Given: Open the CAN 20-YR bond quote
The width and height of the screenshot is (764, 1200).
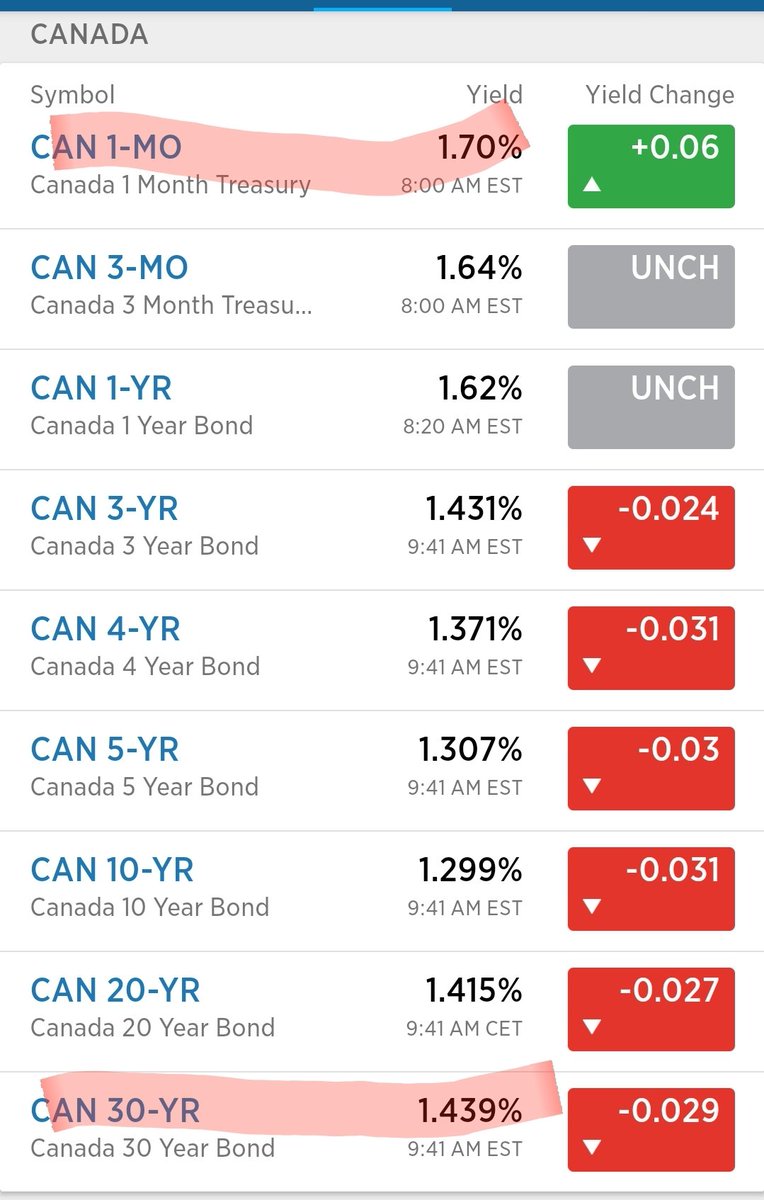Looking at the screenshot, I should 115,990.
